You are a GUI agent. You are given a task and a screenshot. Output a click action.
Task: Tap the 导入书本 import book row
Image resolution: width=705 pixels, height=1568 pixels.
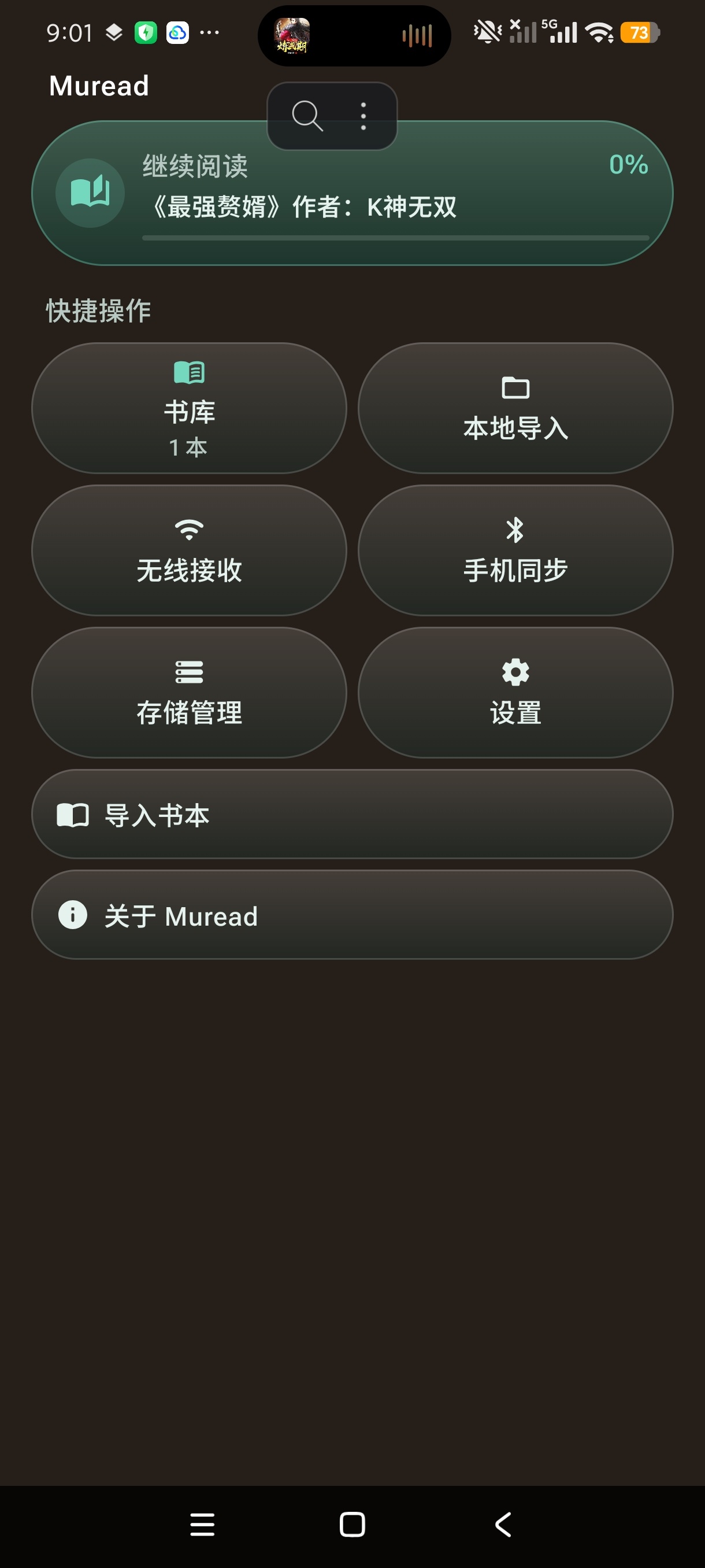coord(352,815)
